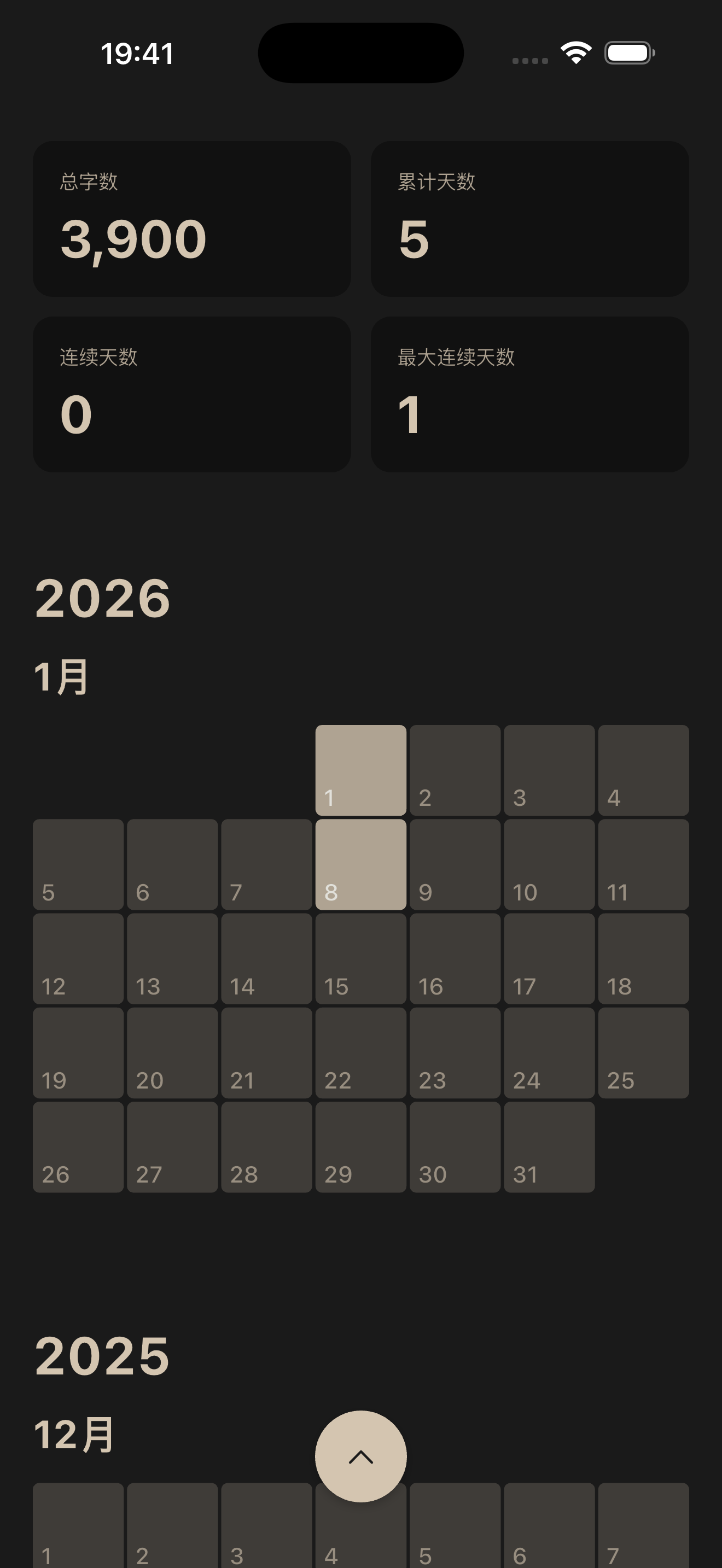Open the 最大连续天数 statistics card
Viewport: 722px width, 1568px height.
[529, 393]
